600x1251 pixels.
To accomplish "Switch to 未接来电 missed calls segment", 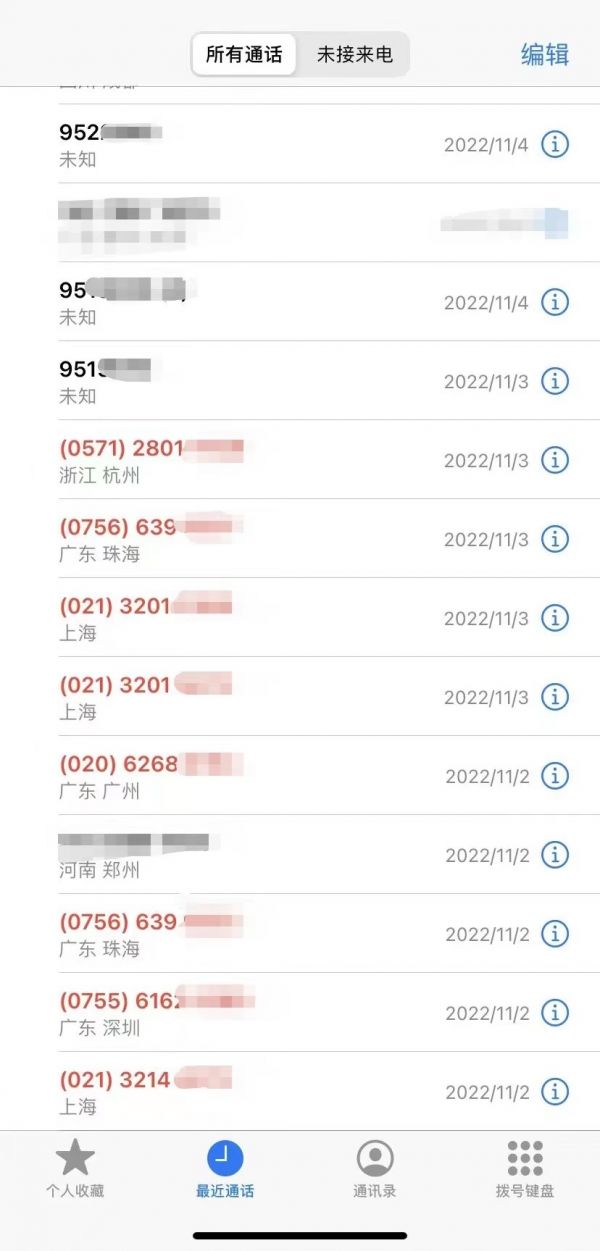I will (x=354, y=54).
